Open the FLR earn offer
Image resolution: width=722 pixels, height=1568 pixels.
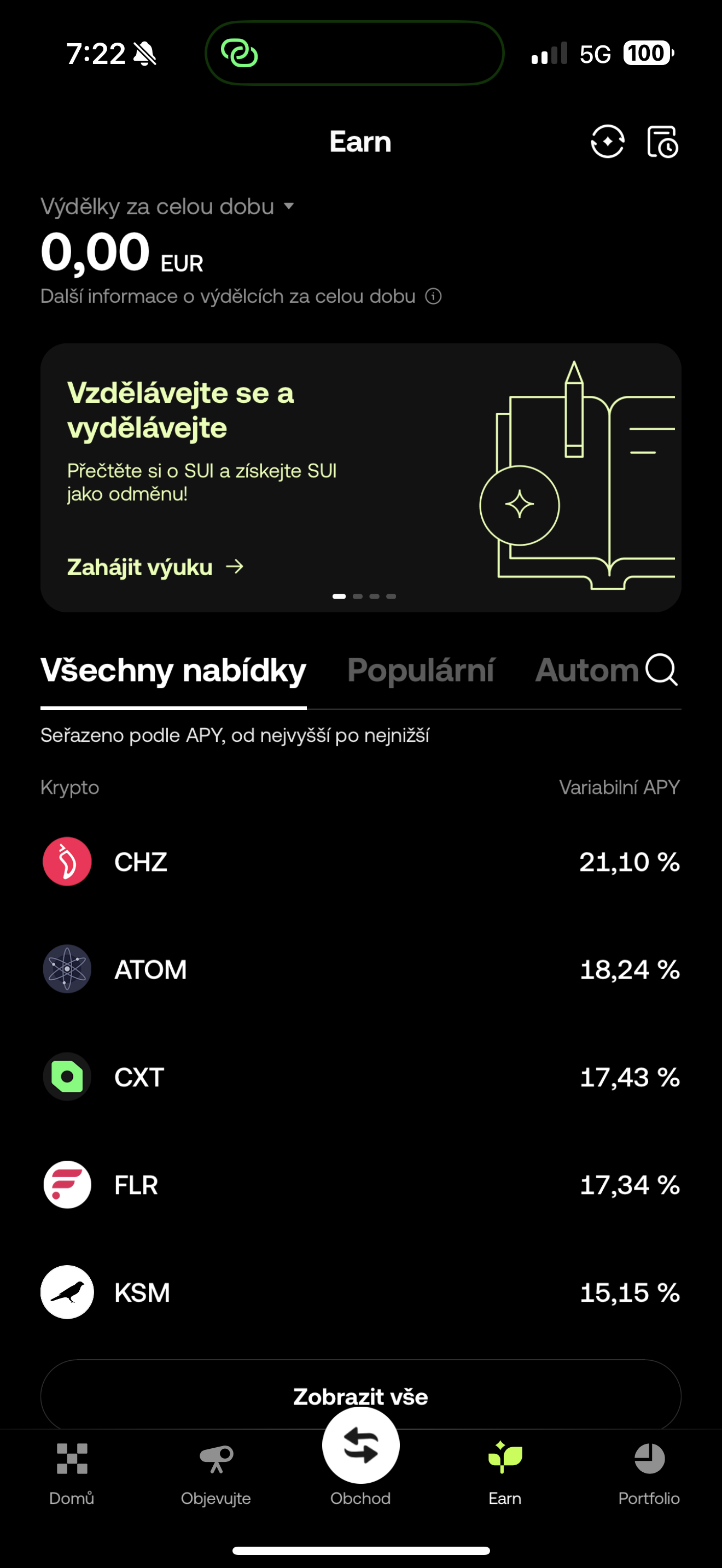(360, 1185)
